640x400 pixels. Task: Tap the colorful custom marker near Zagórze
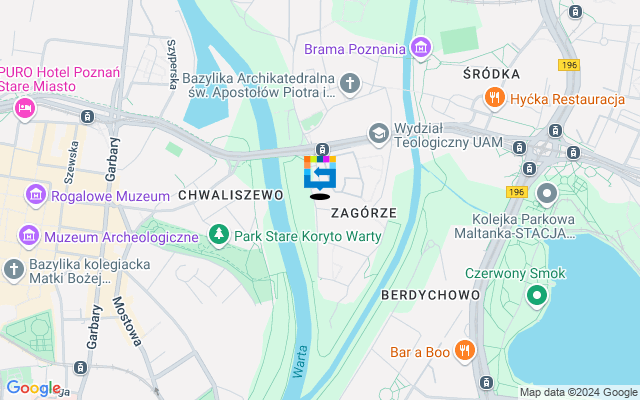pyautogui.click(x=320, y=175)
